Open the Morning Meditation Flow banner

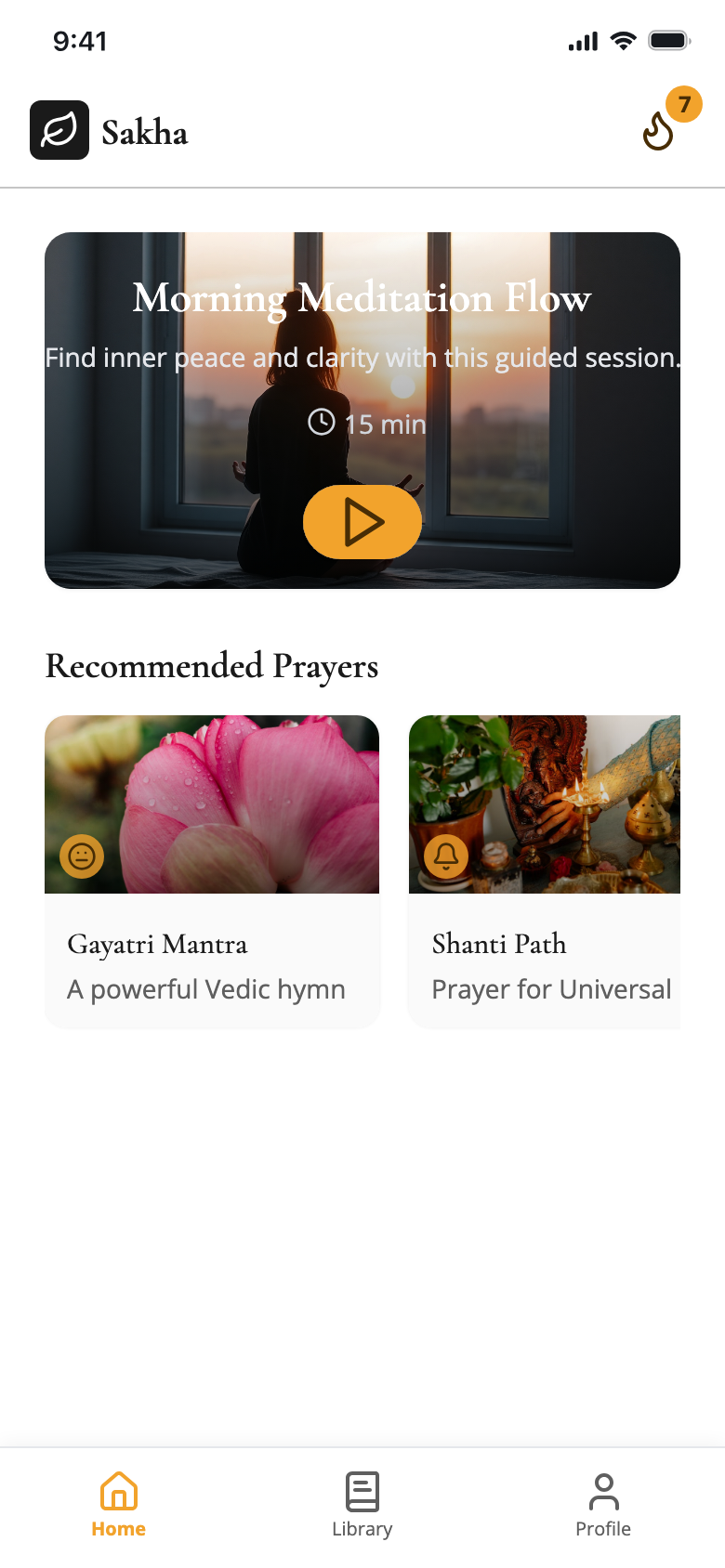pos(362,299)
